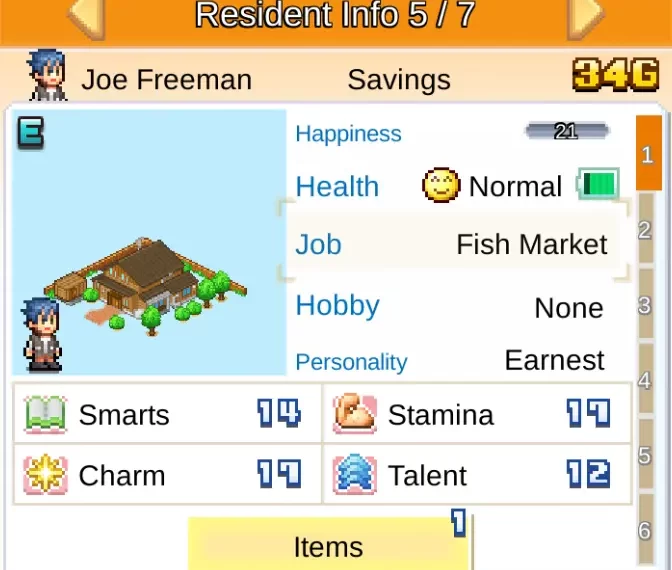Switch to side tab 6
Image resolution: width=672 pixels, height=570 pixels.
[646, 531]
